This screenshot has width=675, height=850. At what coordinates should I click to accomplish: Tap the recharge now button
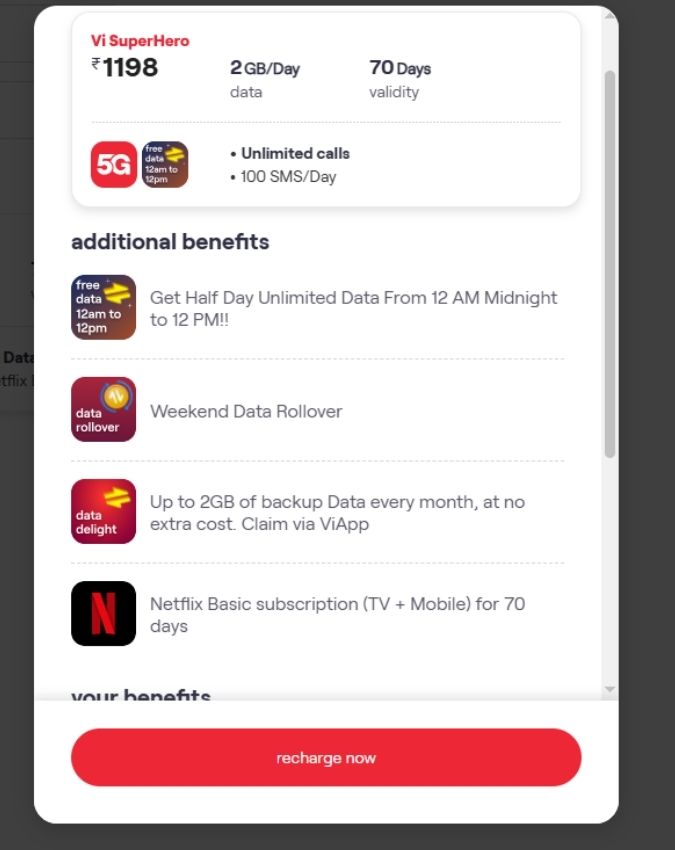(325, 758)
